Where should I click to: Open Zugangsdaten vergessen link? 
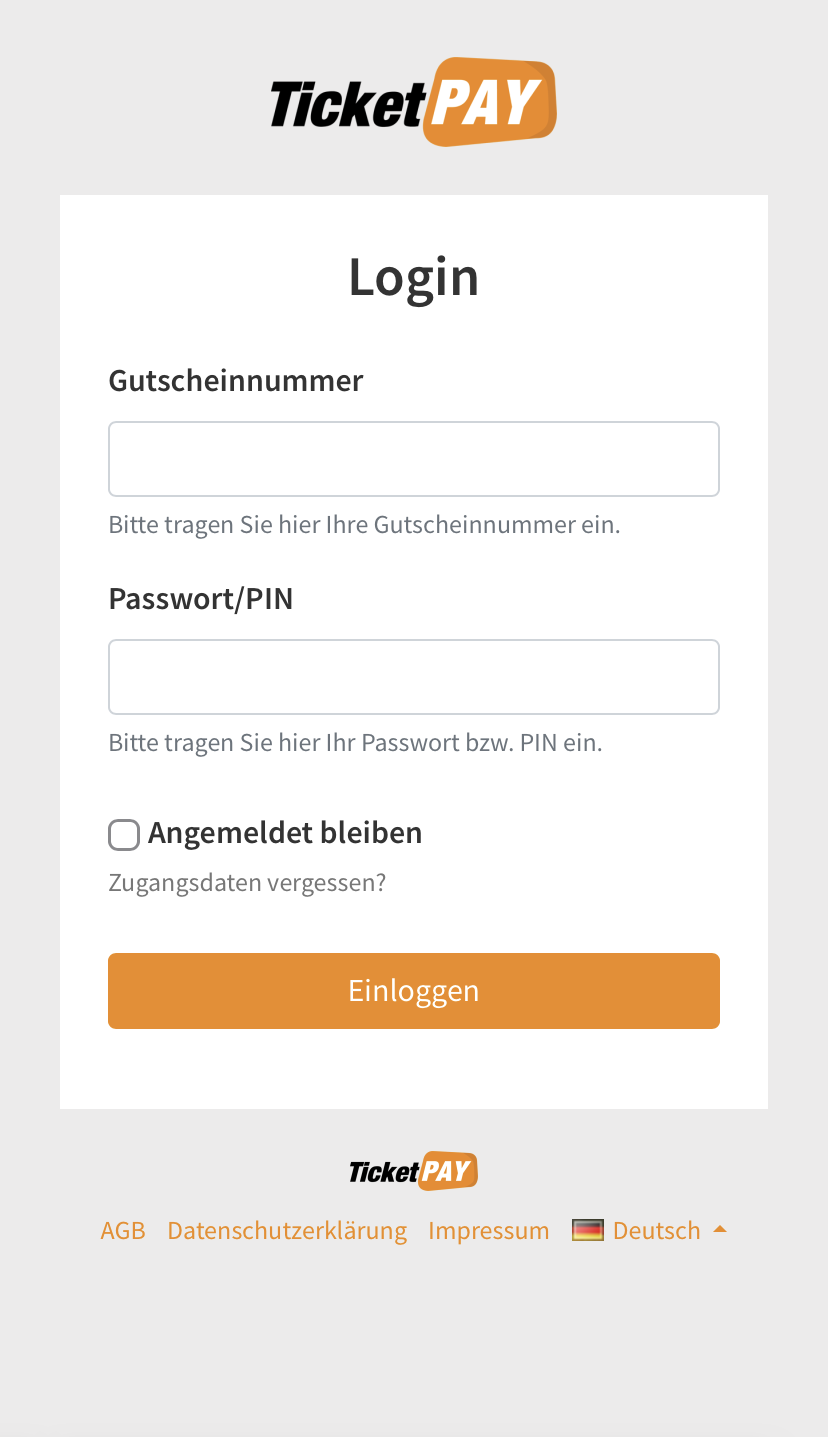(247, 883)
